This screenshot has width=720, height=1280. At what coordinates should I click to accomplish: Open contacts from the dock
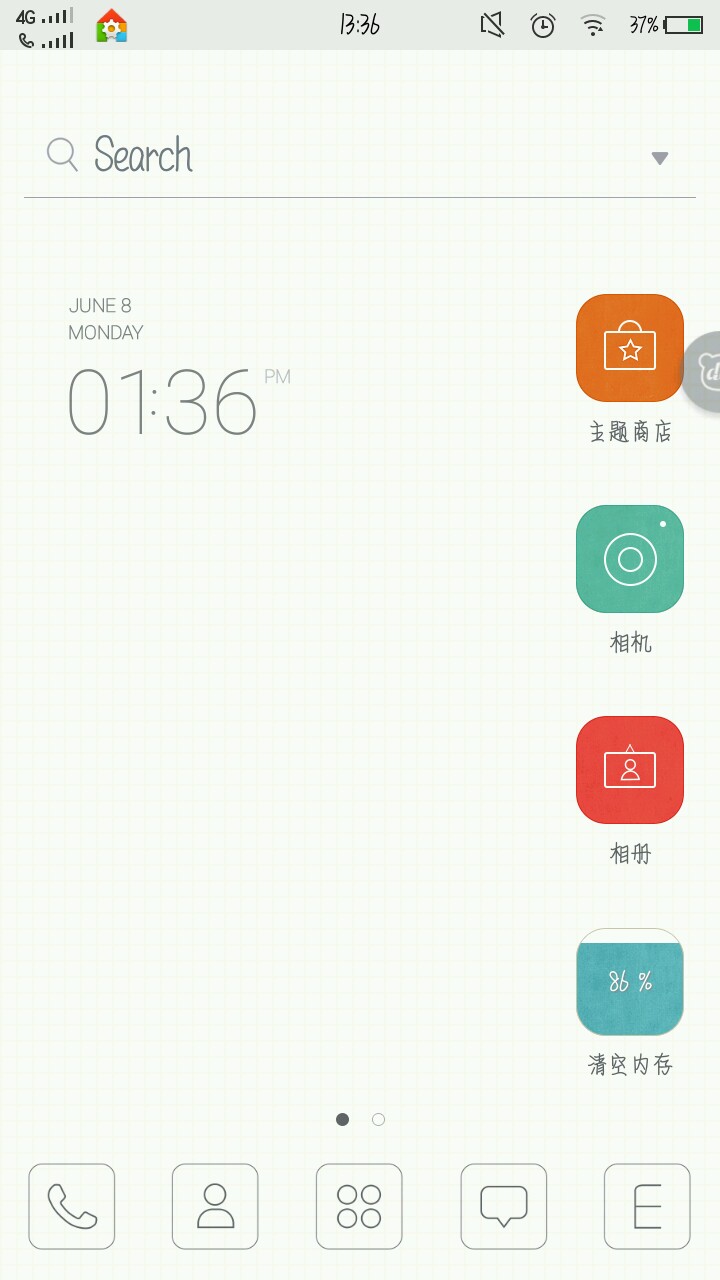pyautogui.click(x=215, y=1206)
